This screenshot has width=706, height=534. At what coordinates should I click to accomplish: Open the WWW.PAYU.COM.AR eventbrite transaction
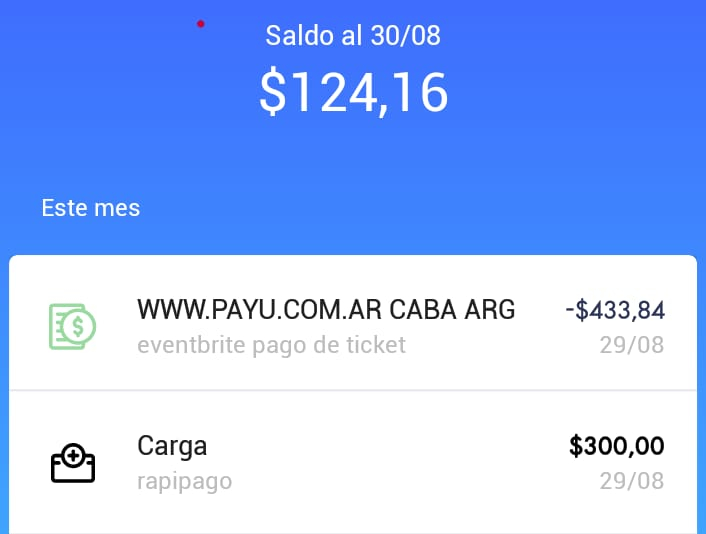[352, 326]
